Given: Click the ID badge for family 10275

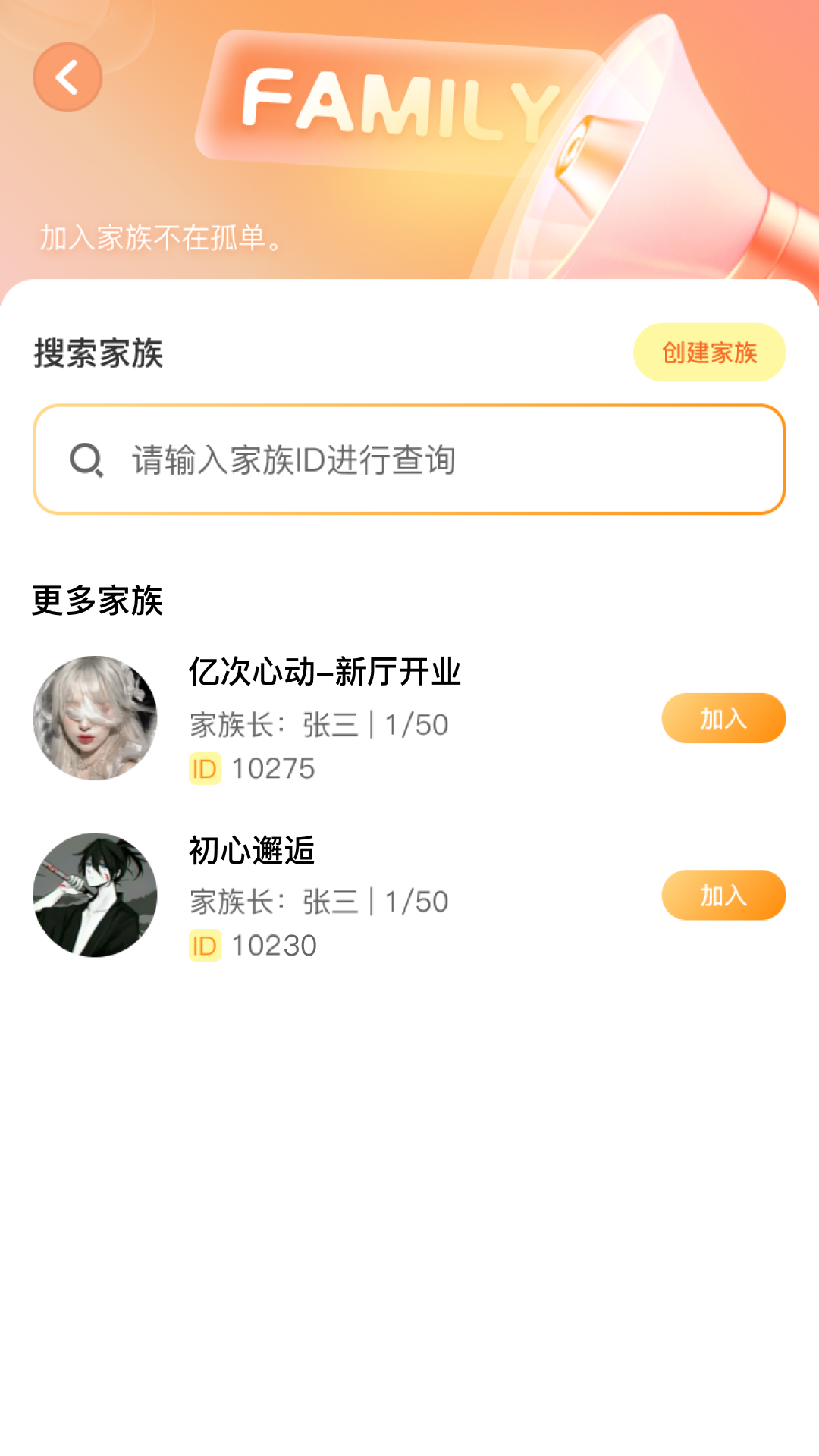Looking at the screenshot, I should 204,769.
